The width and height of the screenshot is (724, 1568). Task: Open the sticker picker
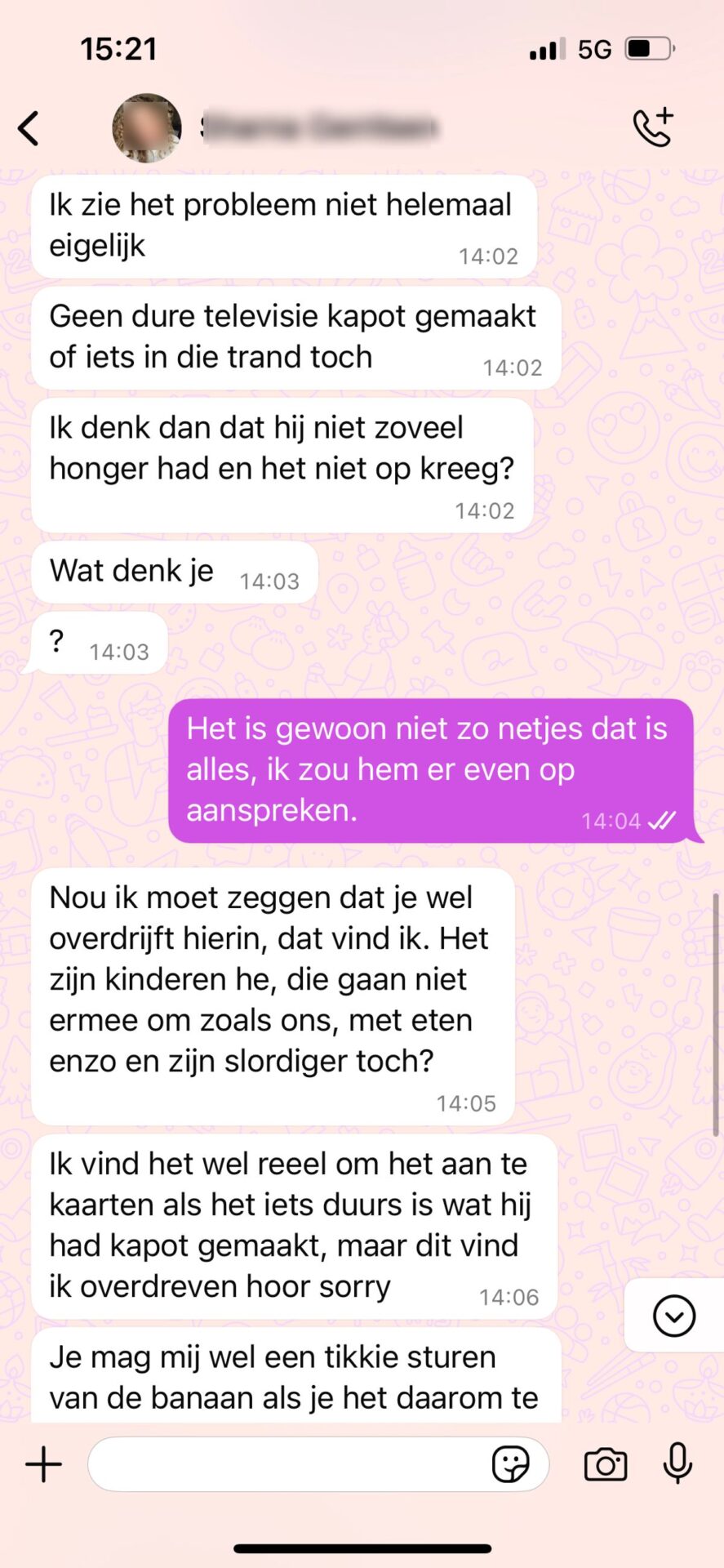click(x=511, y=1464)
